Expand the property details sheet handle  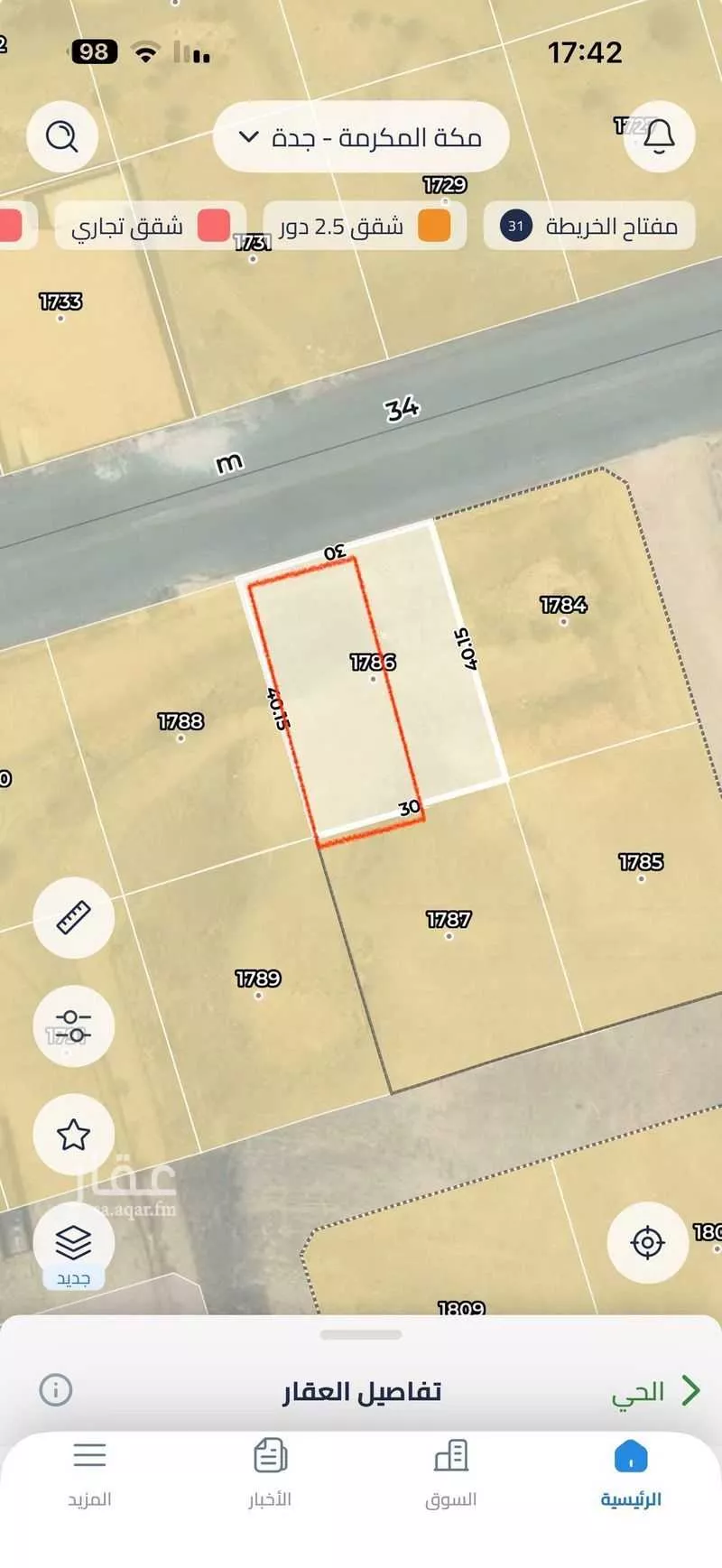click(361, 1334)
